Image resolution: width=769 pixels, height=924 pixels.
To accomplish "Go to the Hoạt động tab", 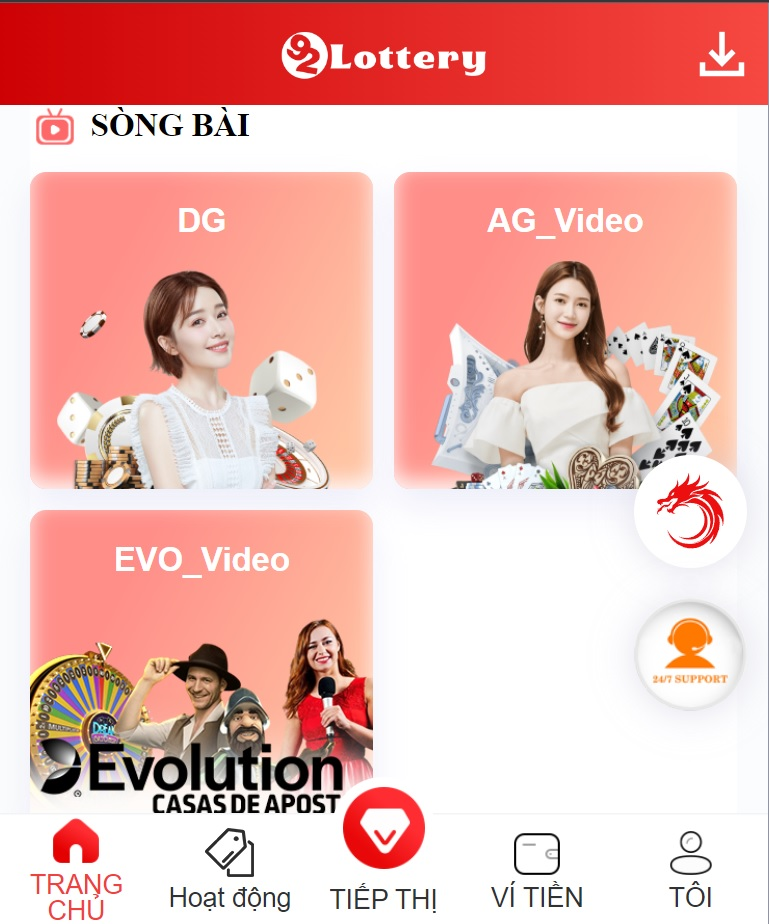I will [x=230, y=868].
